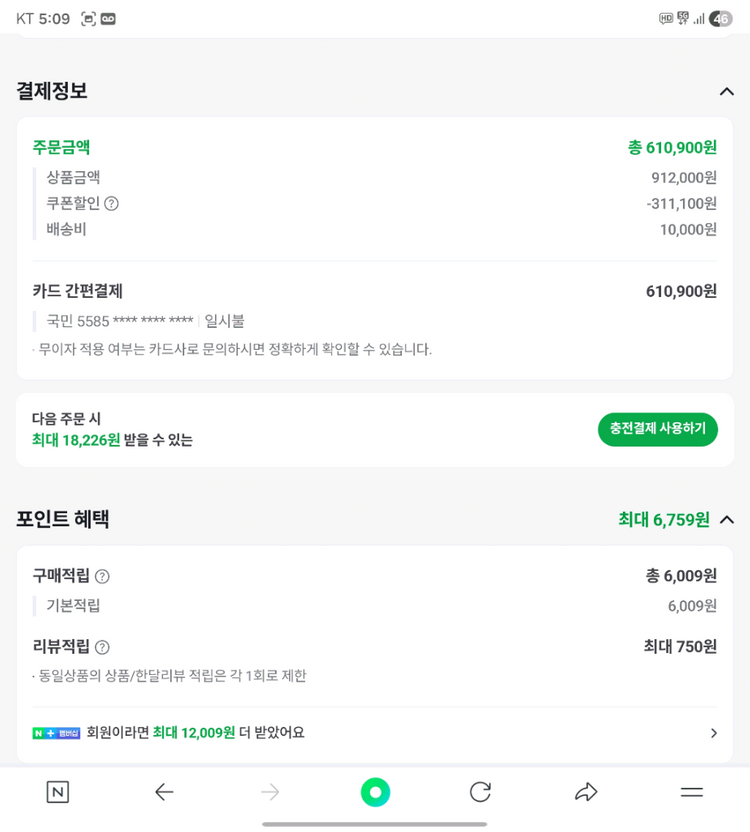Open the 구매적립 help tooltip
The image size is (750, 832).
102,576
